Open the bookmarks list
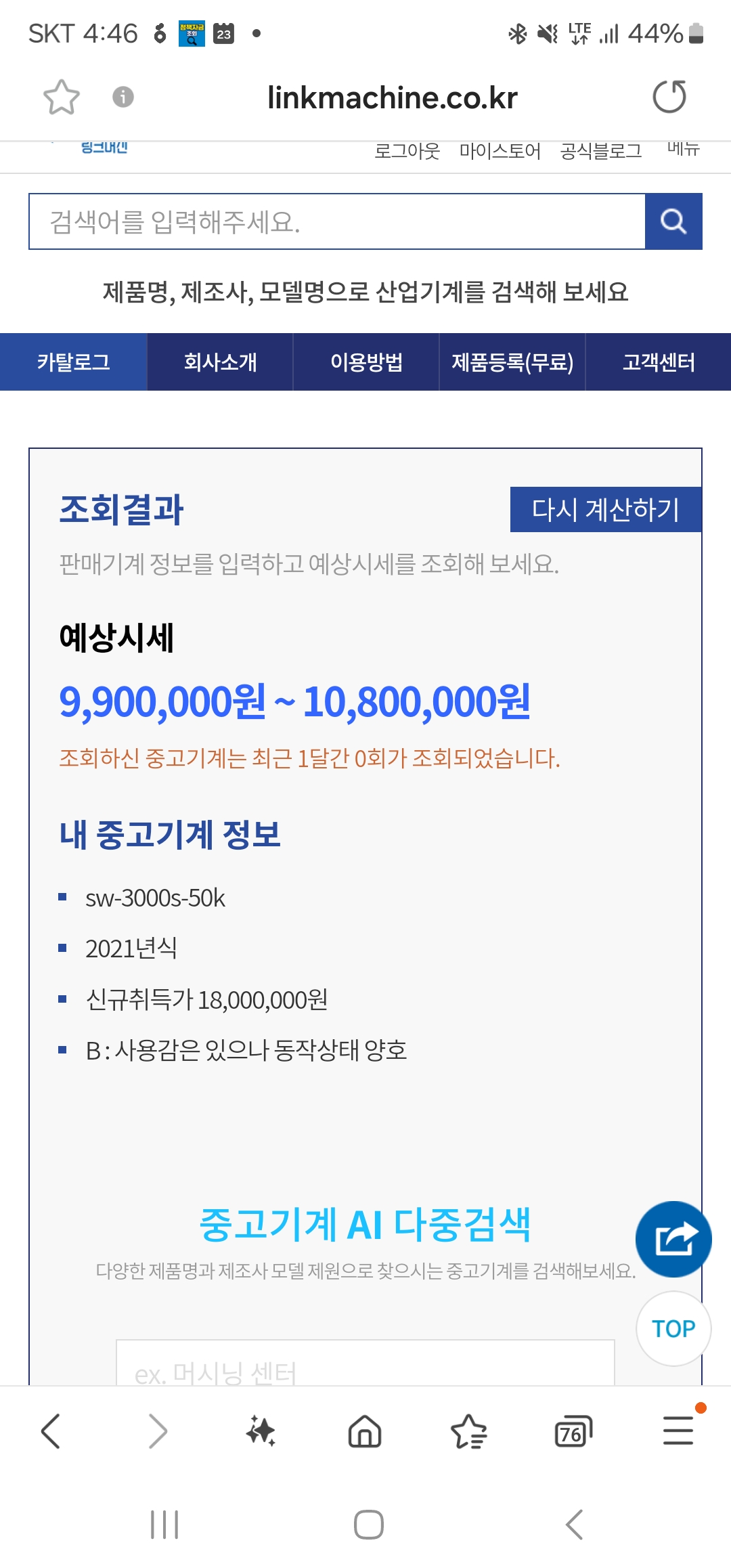This screenshot has width=731, height=1568. [x=469, y=1431]
